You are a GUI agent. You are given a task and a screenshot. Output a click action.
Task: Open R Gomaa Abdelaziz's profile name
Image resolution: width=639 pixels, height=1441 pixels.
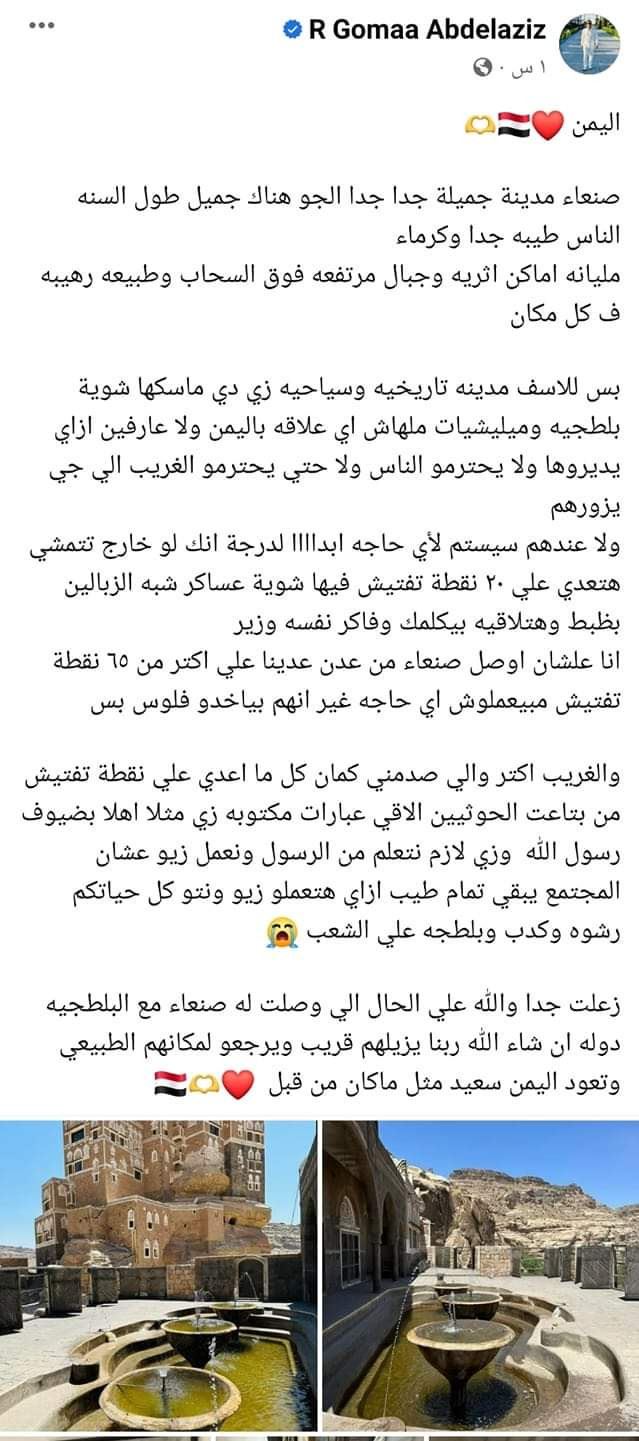tap(427, 30)
